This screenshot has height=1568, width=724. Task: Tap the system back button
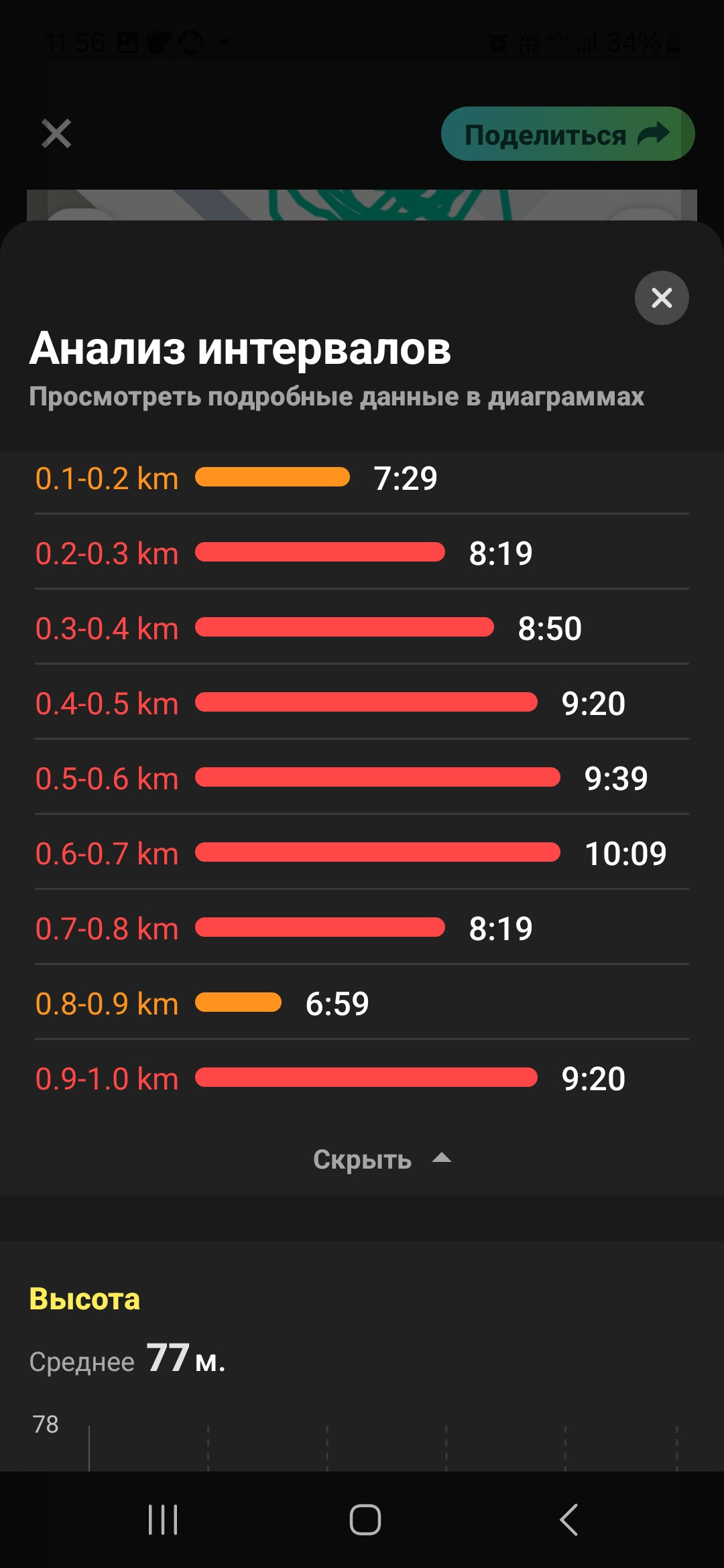pyautogui.click(x=568, y=1519)
